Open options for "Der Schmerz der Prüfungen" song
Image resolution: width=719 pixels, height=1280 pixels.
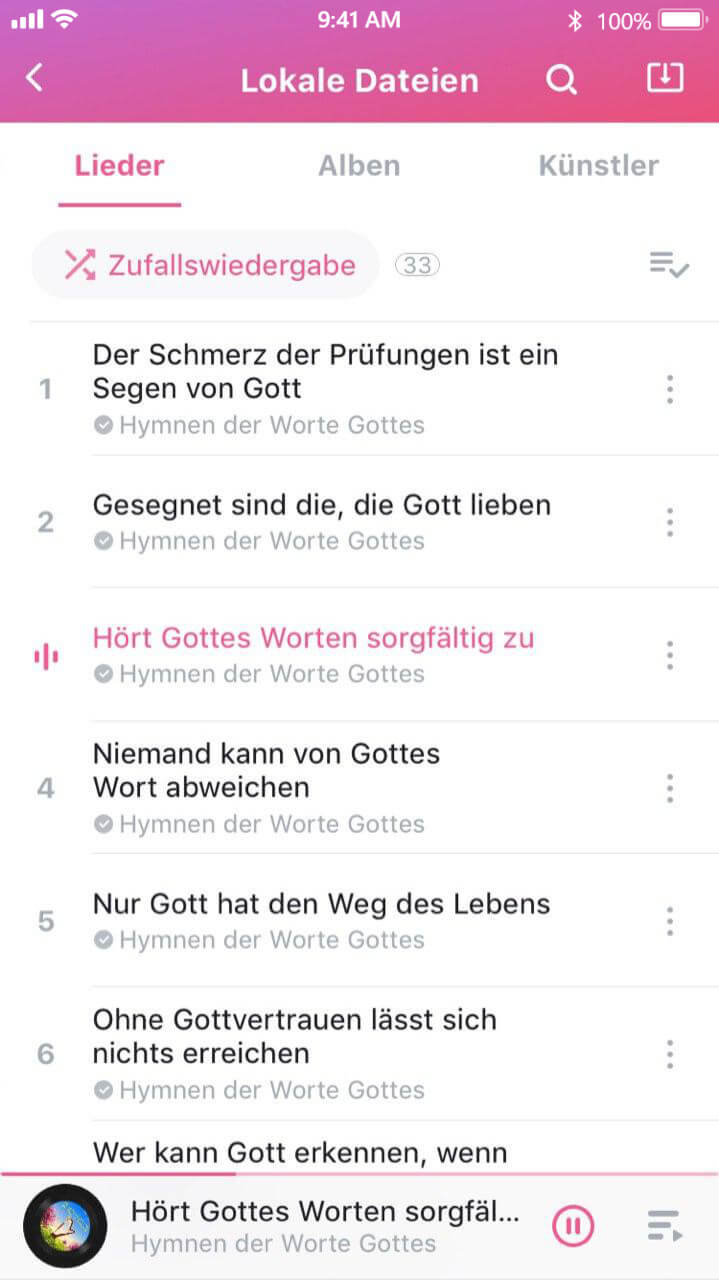670,389
